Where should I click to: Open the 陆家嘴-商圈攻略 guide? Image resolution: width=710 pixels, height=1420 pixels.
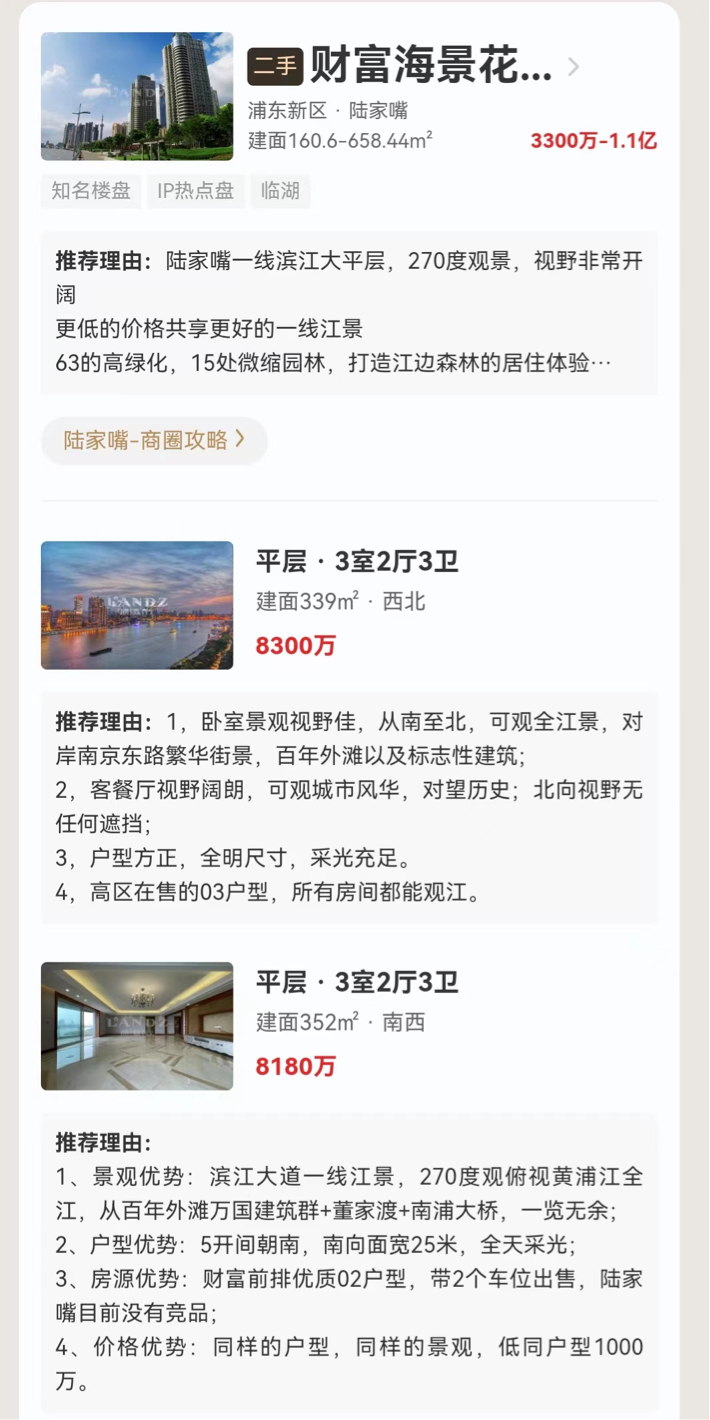tap(154, 440)
